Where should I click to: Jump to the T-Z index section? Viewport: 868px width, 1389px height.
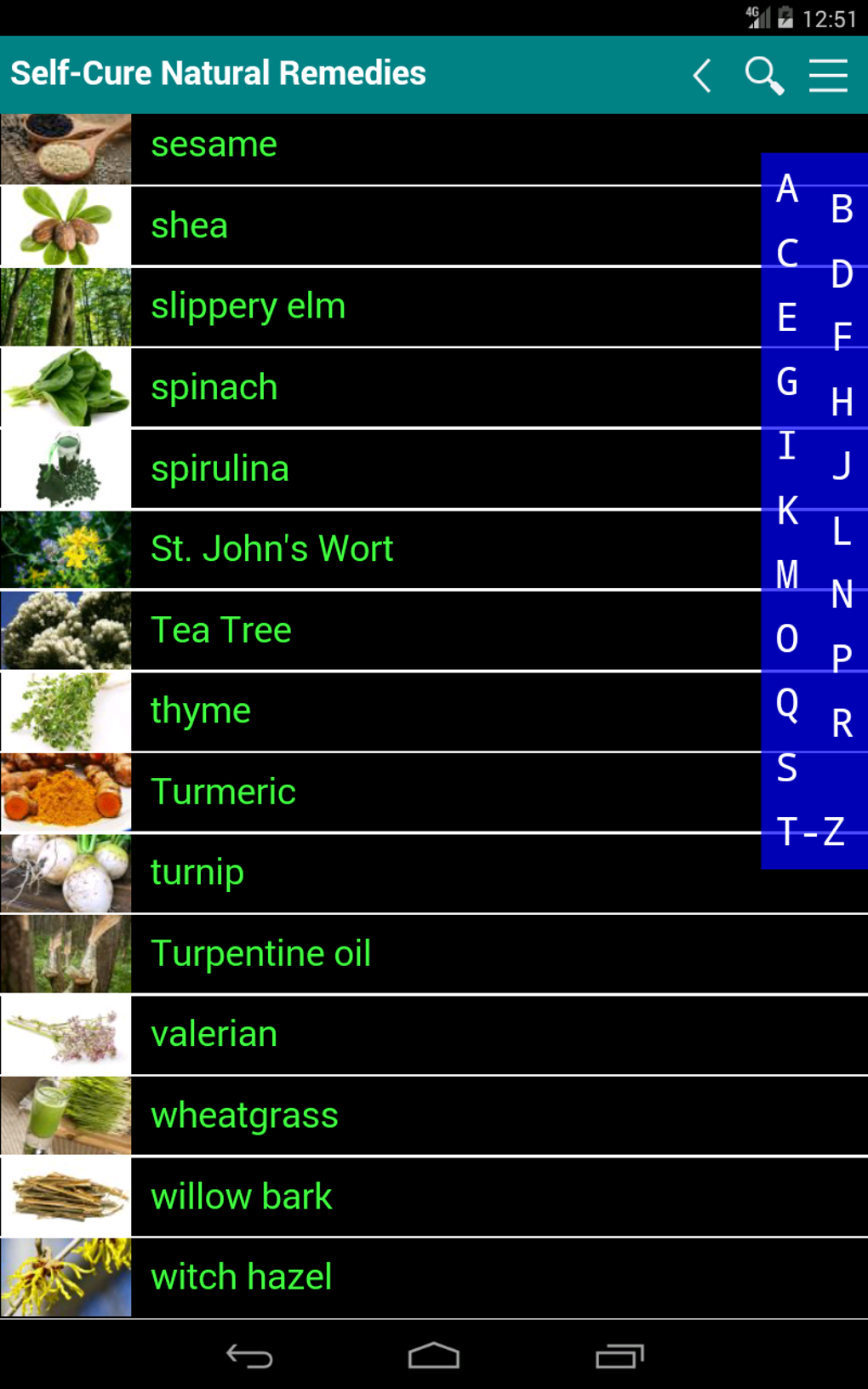click(x=811, y=832)
